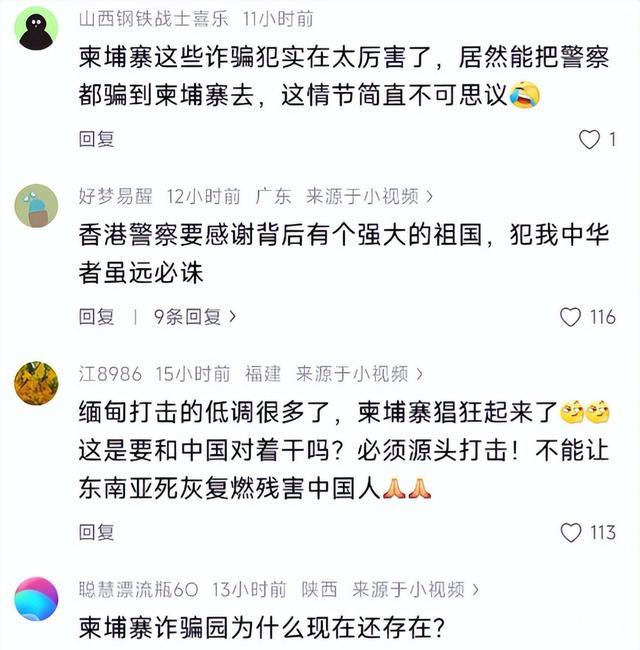Like the comment by 好梦易醒
This screenshot has width=640, height=650.
pyautogui.click(x=571, y=317)
